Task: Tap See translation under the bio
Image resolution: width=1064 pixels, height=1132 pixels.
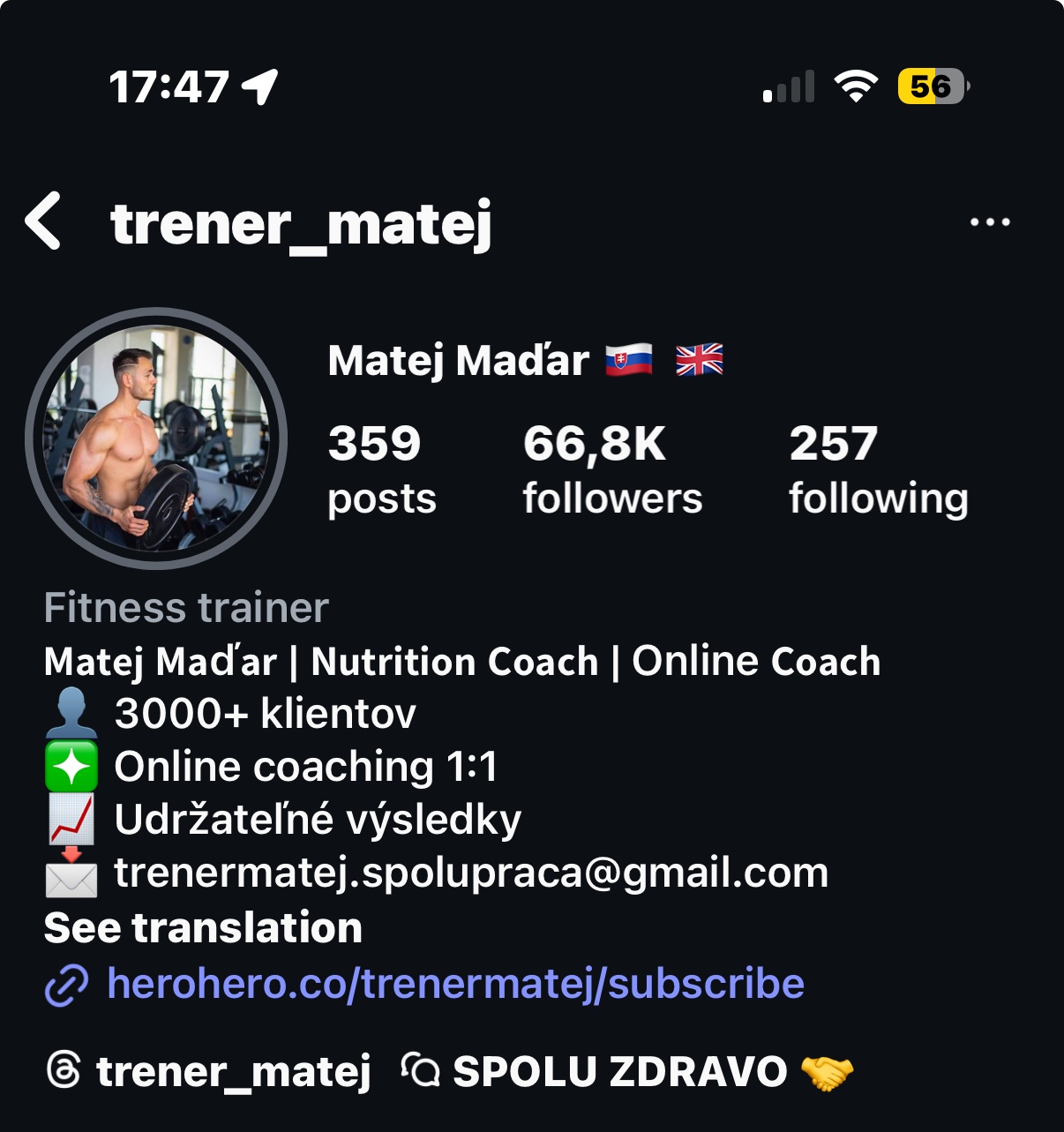Action: [203, 928]
